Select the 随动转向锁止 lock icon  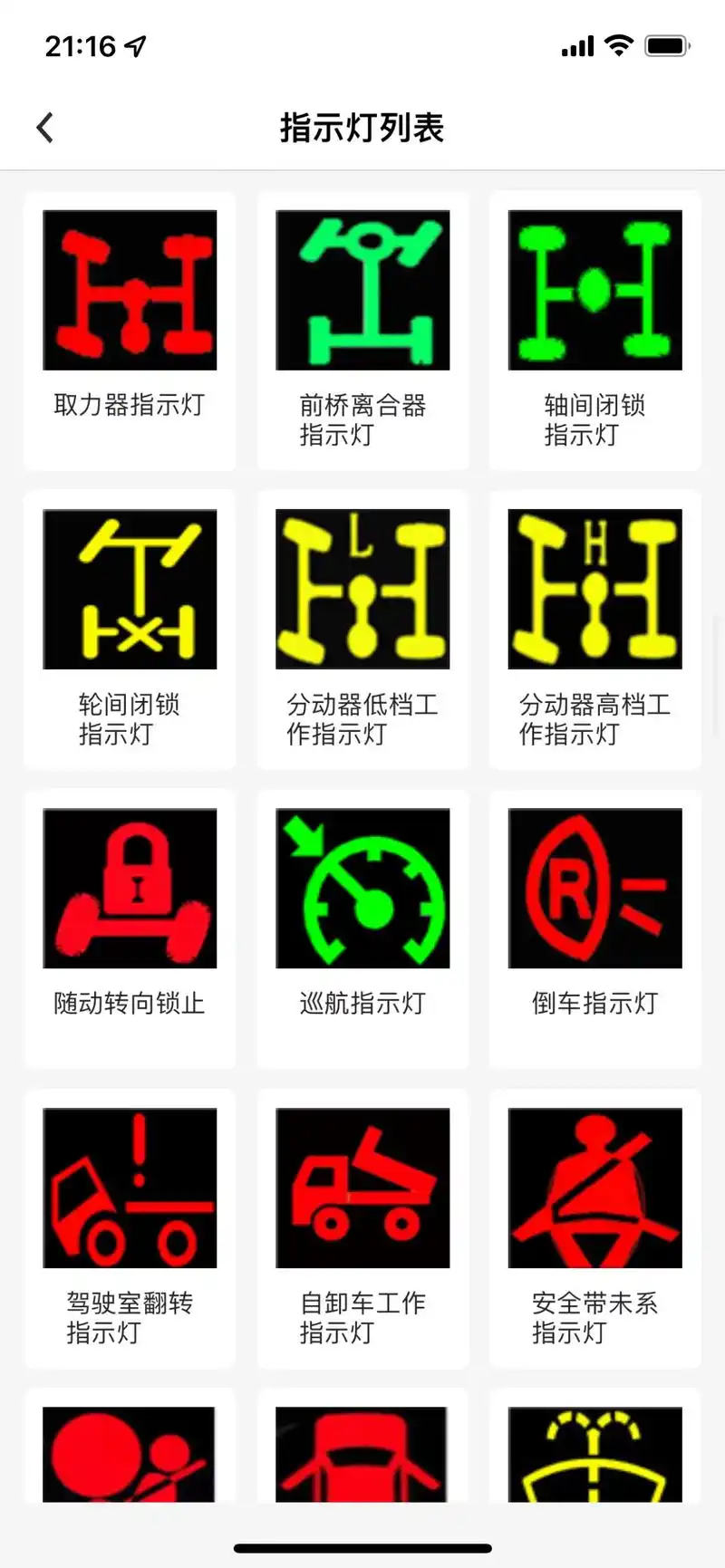click(x=129, y=888)
